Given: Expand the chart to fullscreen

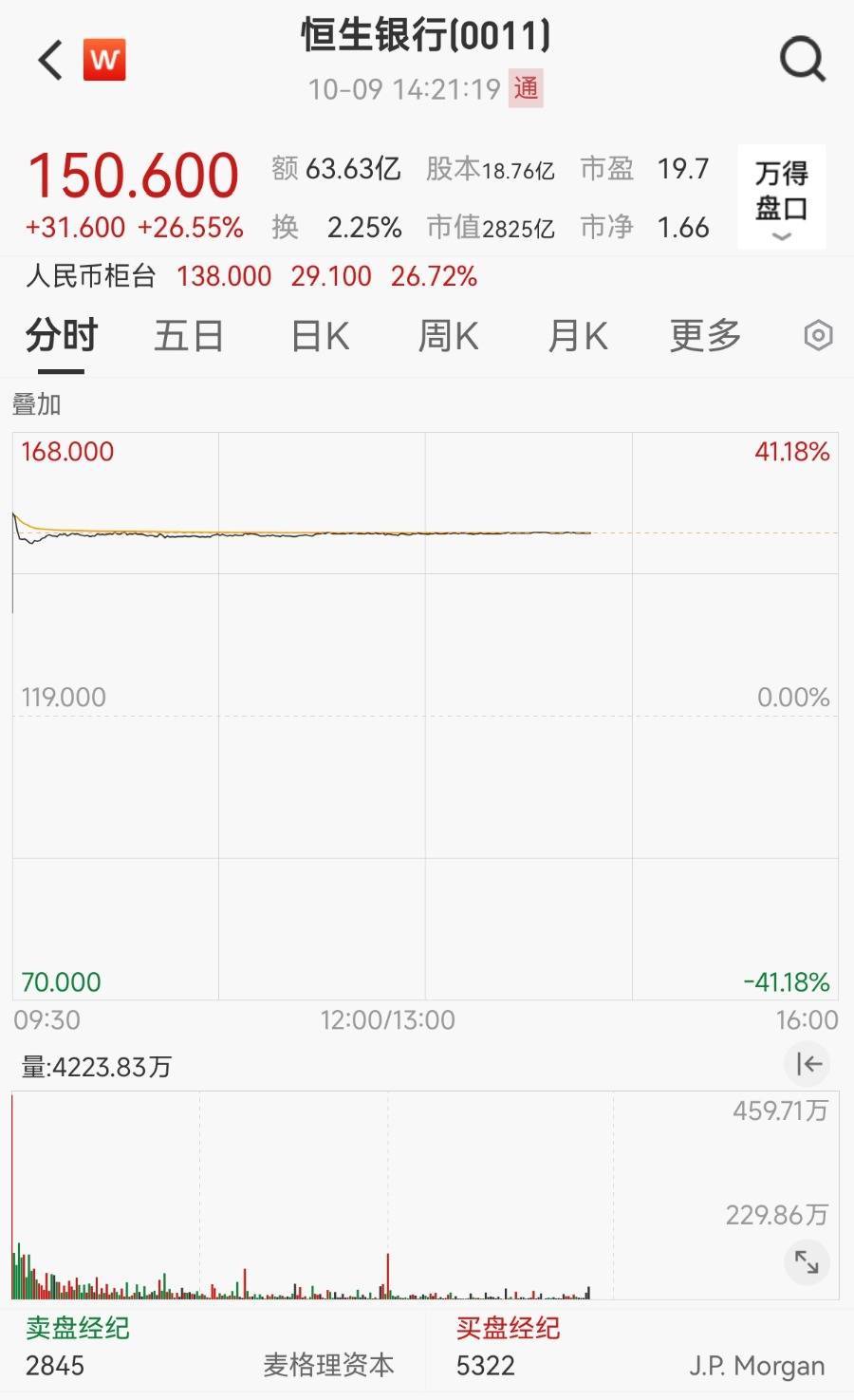Looking at the screenshot, I should [x=807, y=1262].
